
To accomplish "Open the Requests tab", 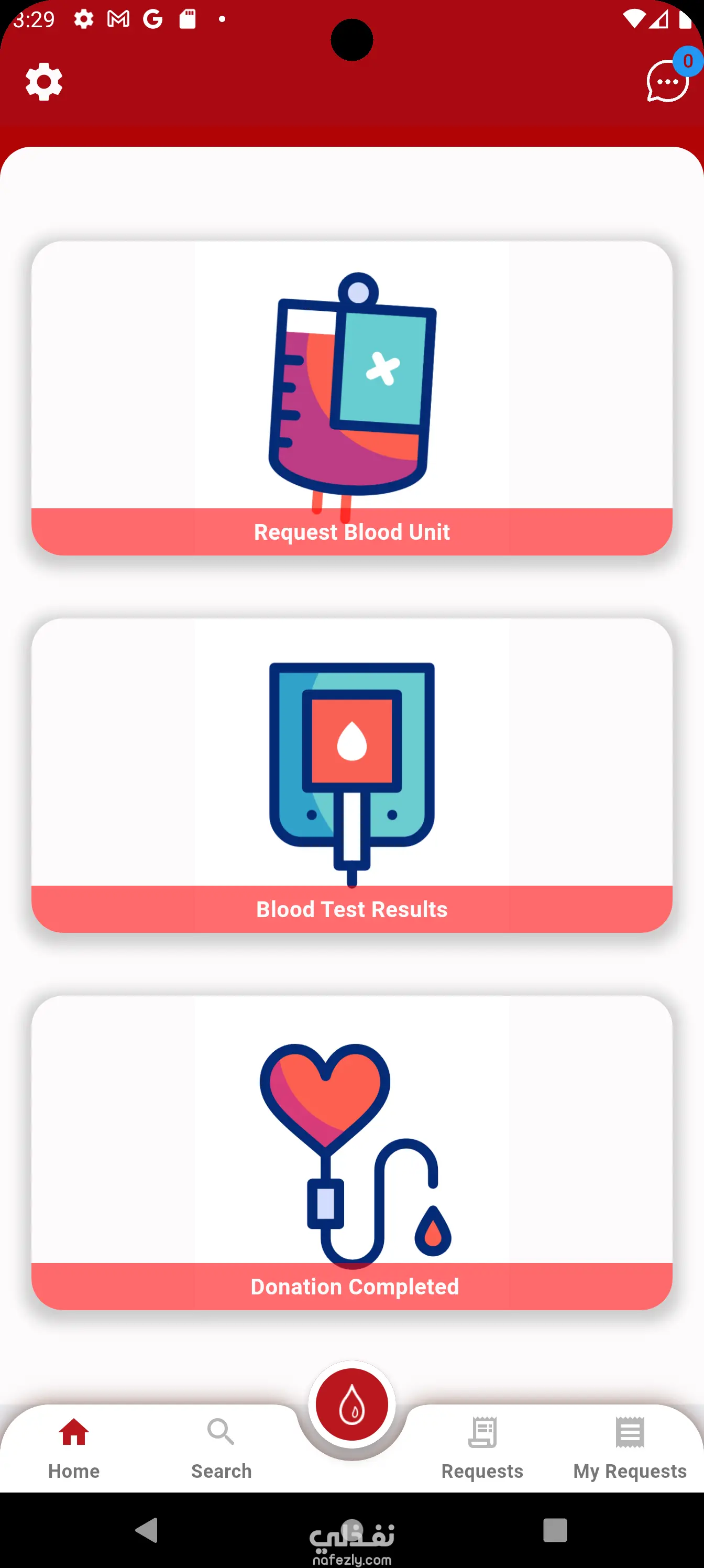I will [x=482, y=1447].
